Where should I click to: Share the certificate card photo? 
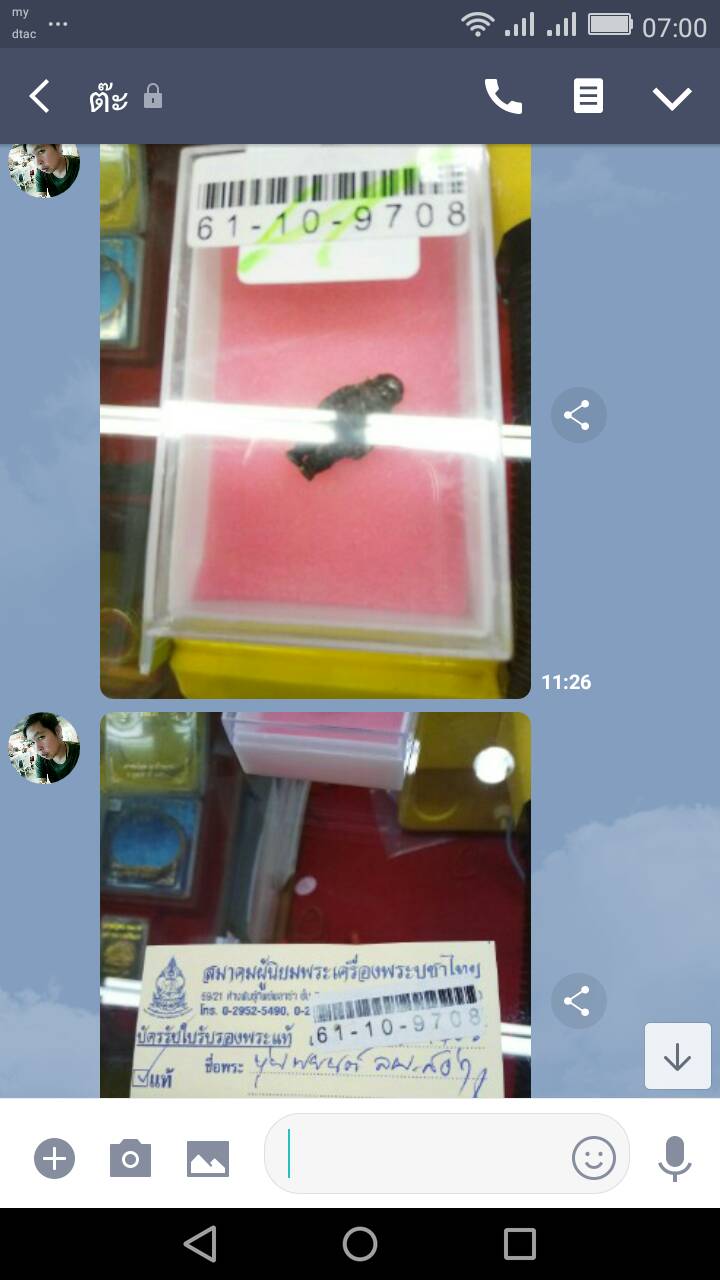(578, 1001)
